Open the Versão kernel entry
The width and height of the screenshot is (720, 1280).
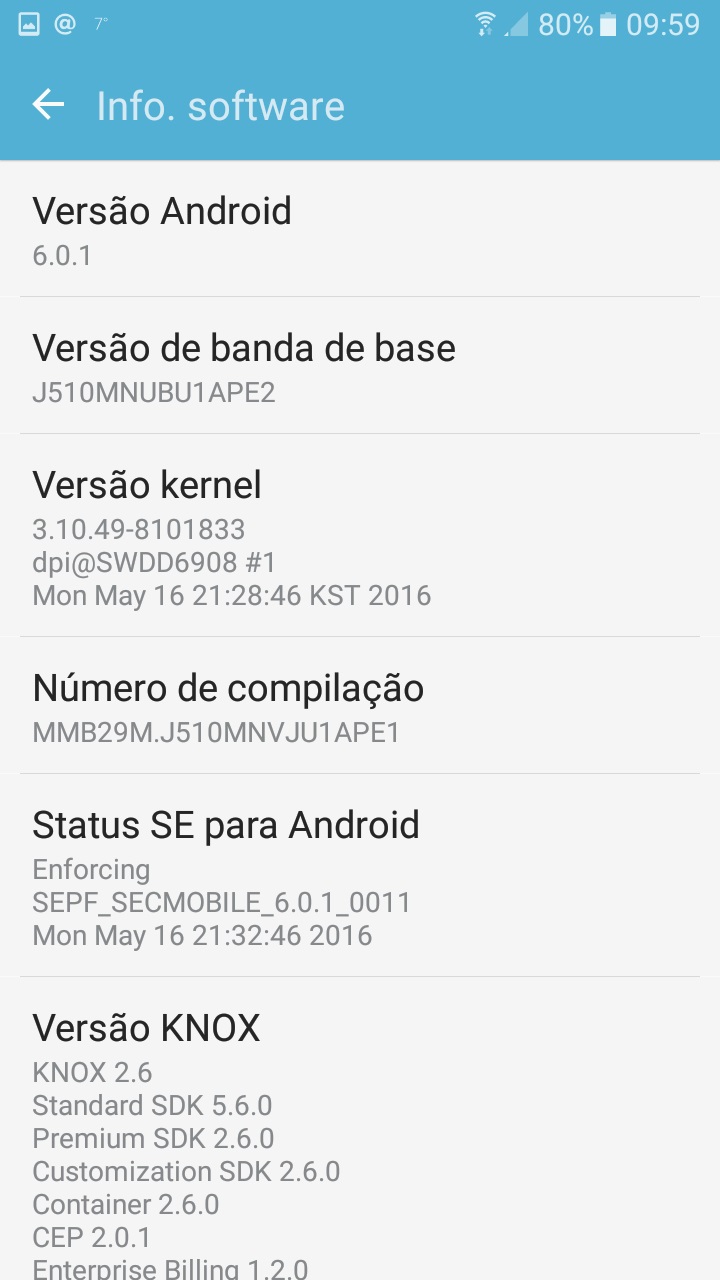(360, 535)
